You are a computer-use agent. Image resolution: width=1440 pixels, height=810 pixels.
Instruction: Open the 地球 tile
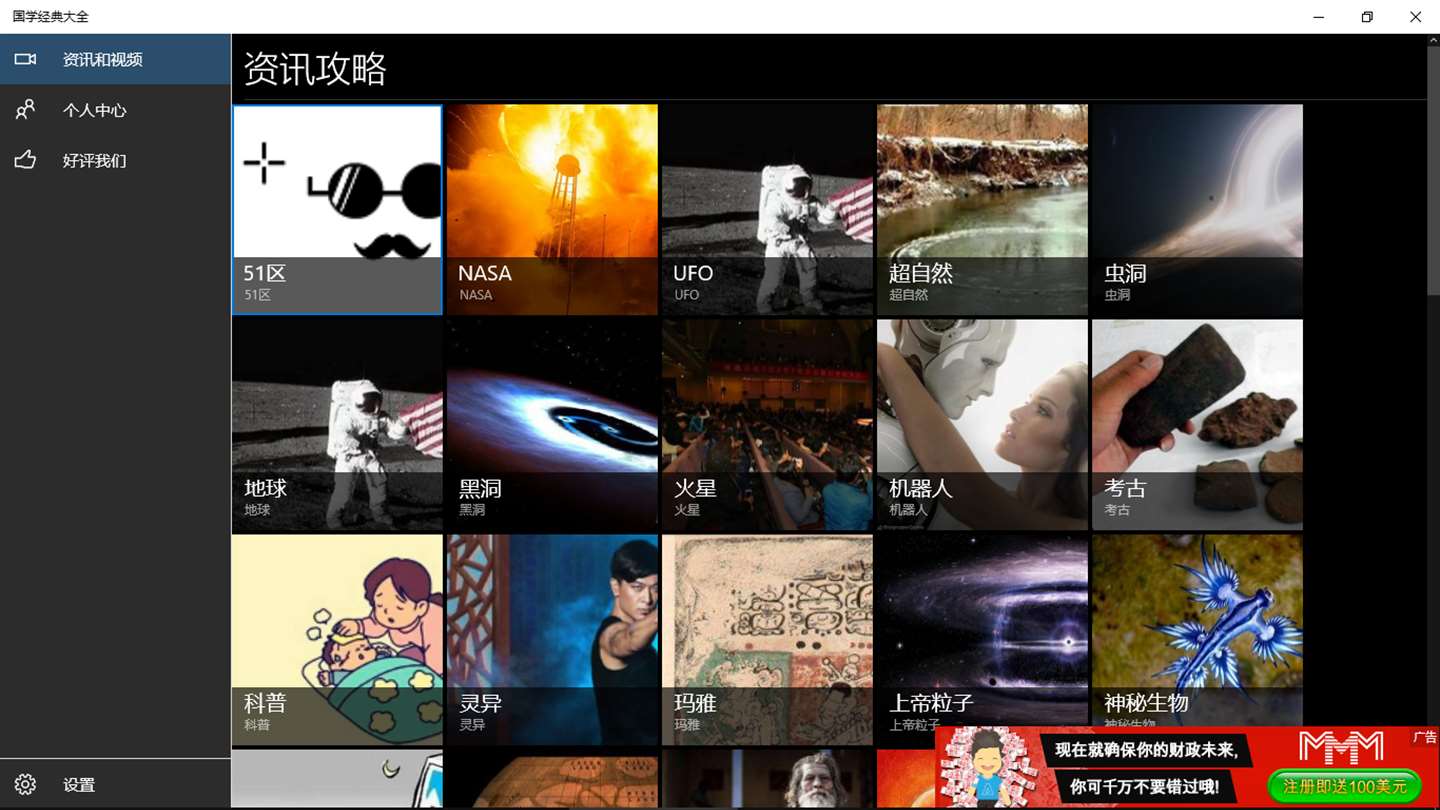click(337, 425)
